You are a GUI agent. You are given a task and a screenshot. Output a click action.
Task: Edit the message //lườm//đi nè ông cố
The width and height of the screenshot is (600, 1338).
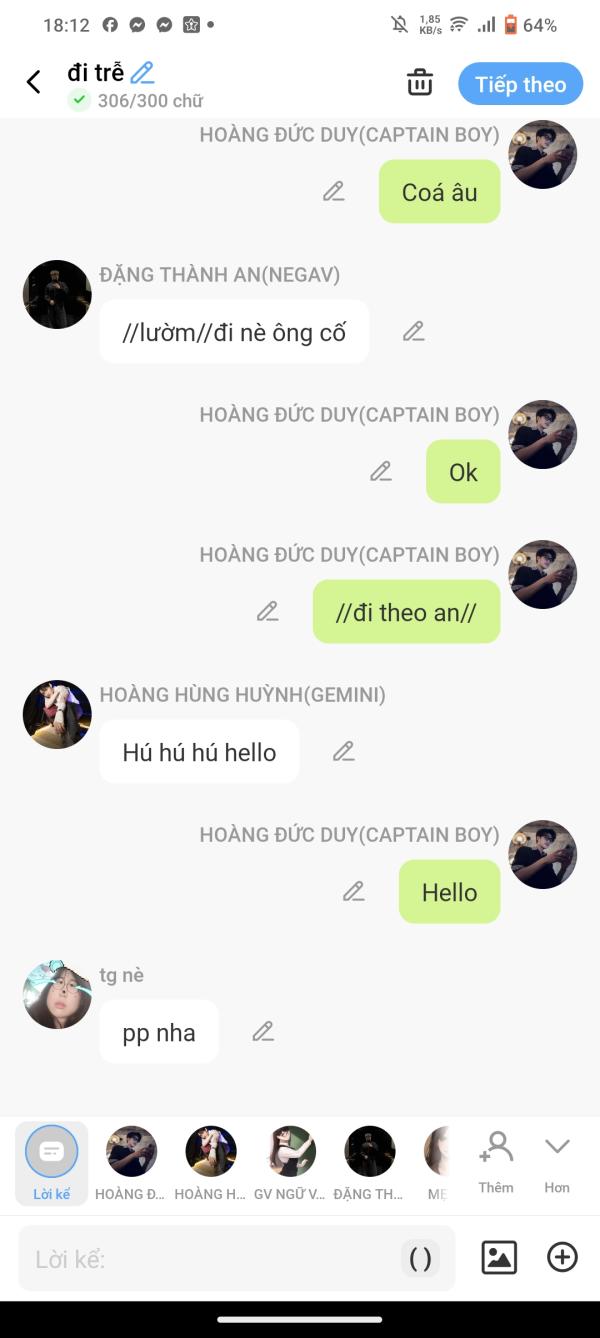point(414,332)
